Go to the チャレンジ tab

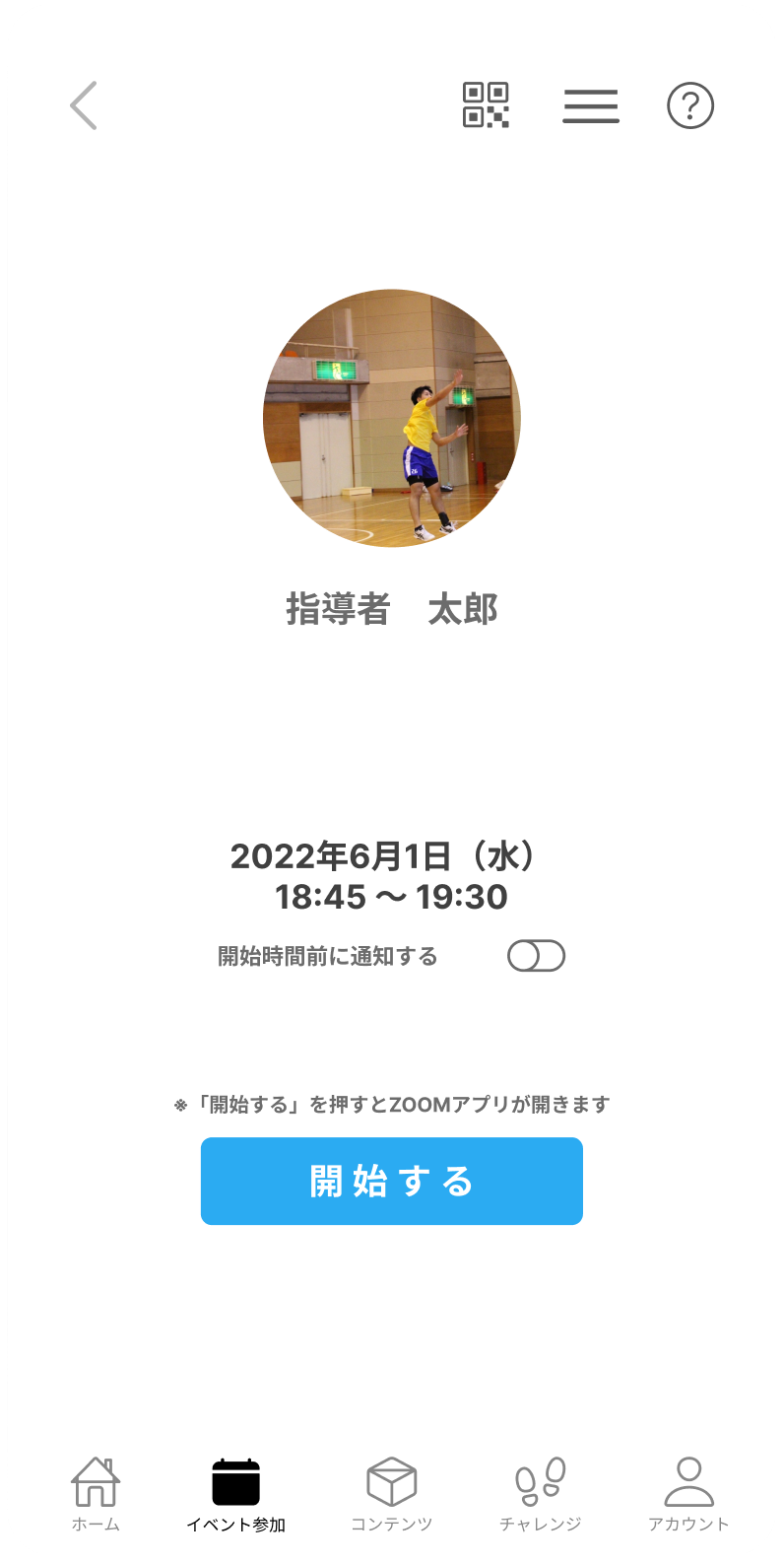point(541,1495)
